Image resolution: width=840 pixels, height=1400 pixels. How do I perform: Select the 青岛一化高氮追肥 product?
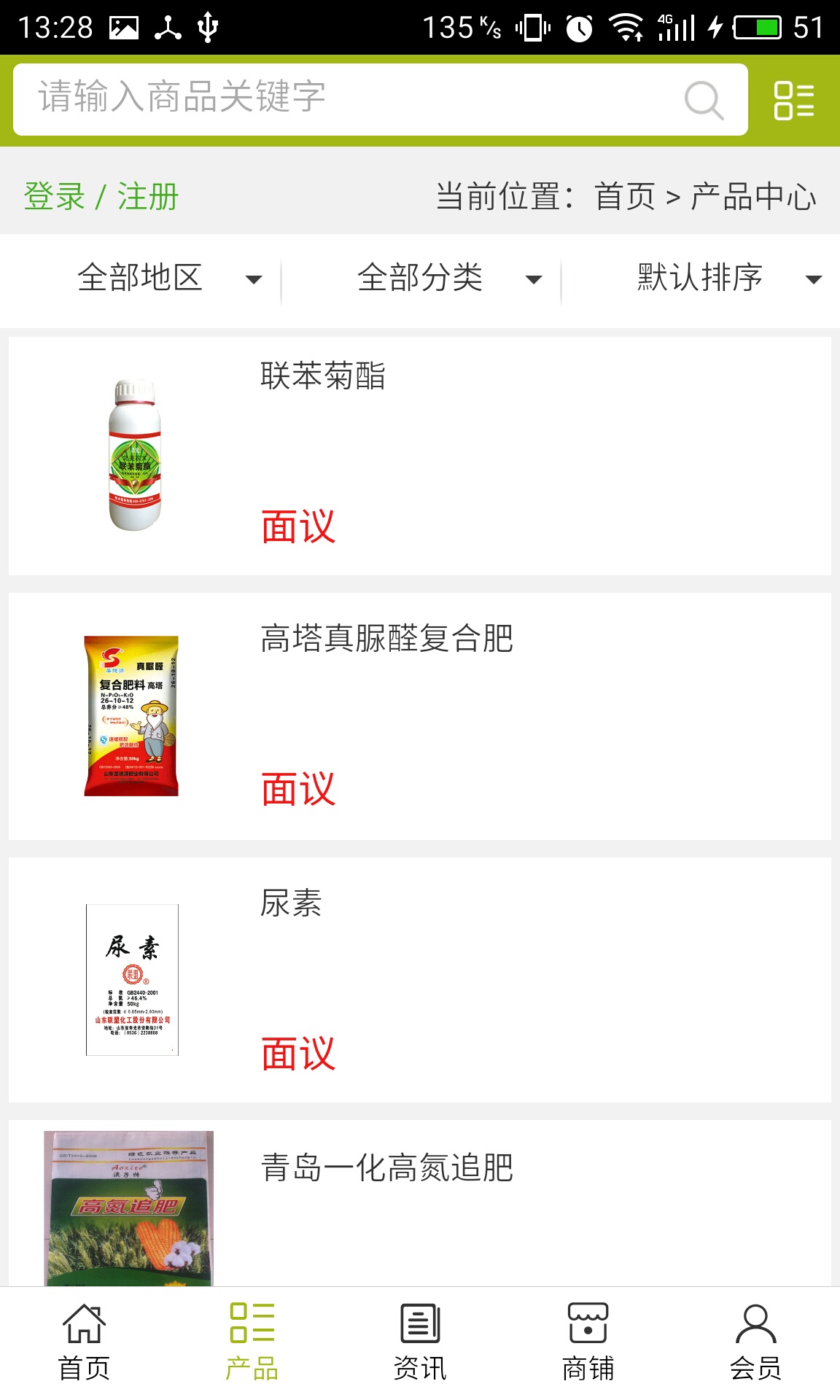tap(420, 1203)
